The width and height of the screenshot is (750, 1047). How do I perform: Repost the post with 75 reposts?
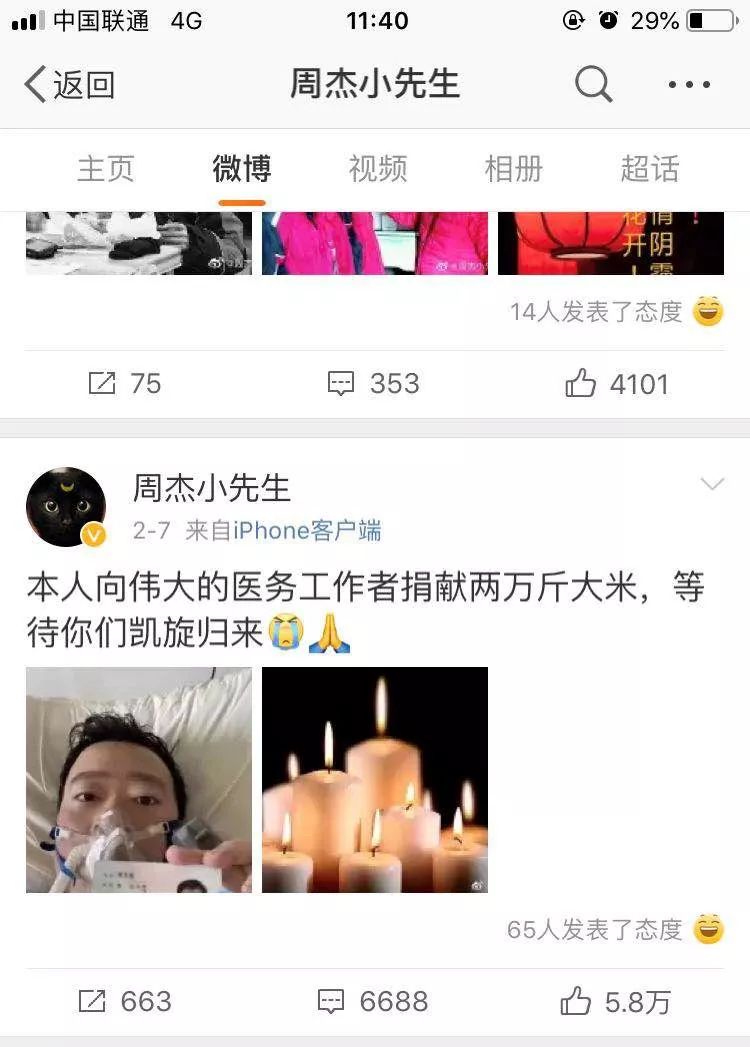(124, 384)
